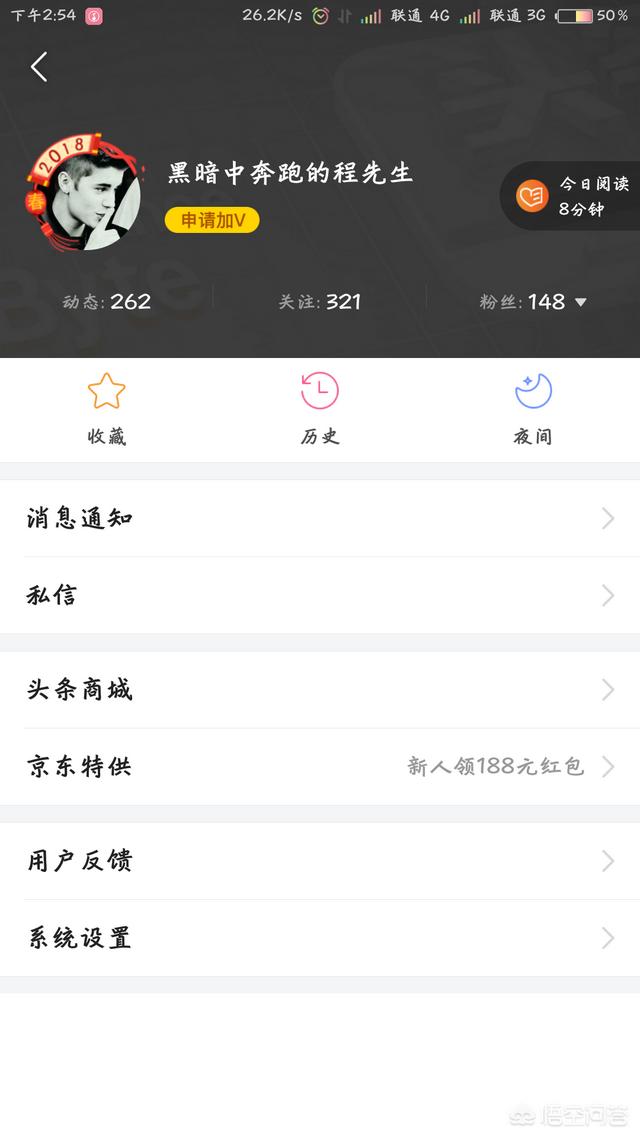View the 动态 posts count

tap(107, 302)
